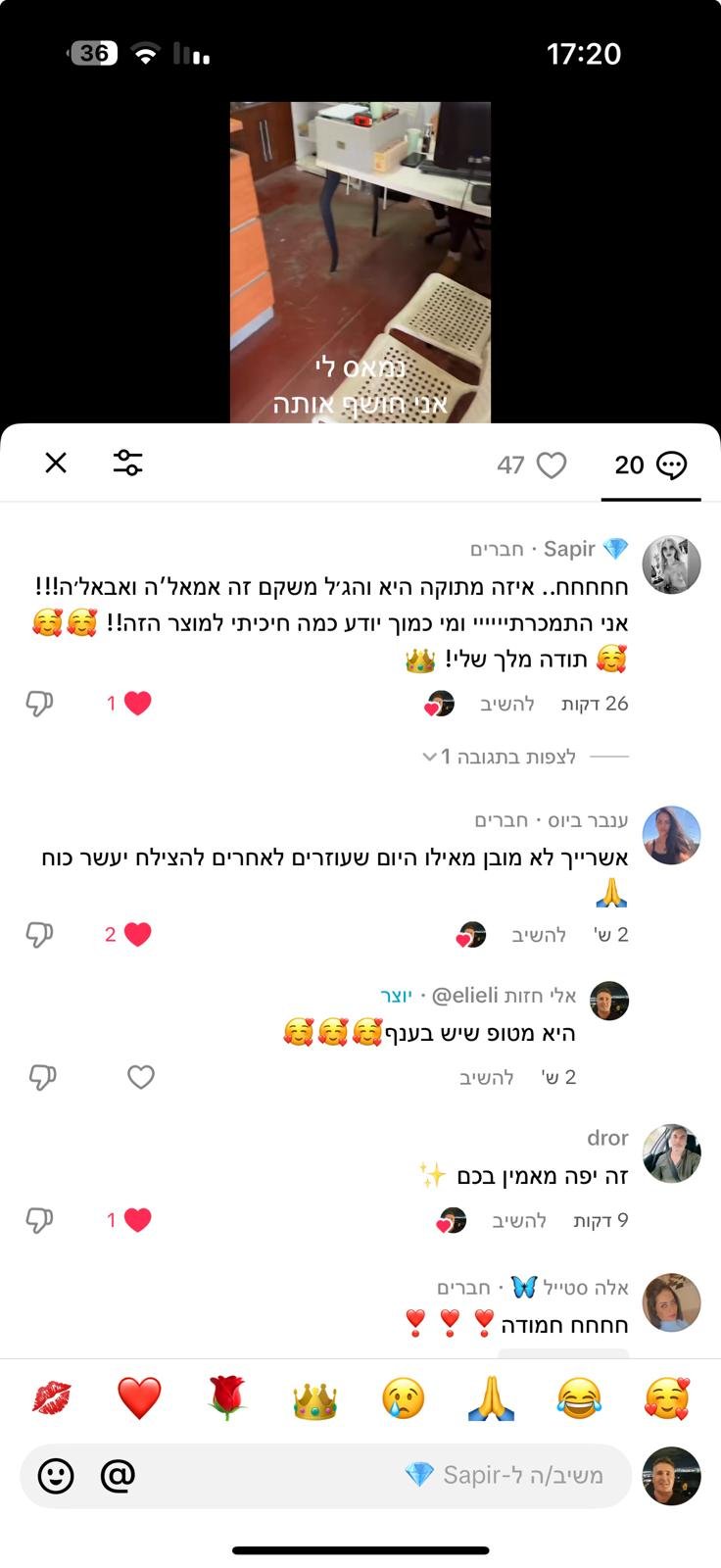Insert the praying hands emoji
The width and height of the screenshot is (721, 1568).
click(491, 1398)
